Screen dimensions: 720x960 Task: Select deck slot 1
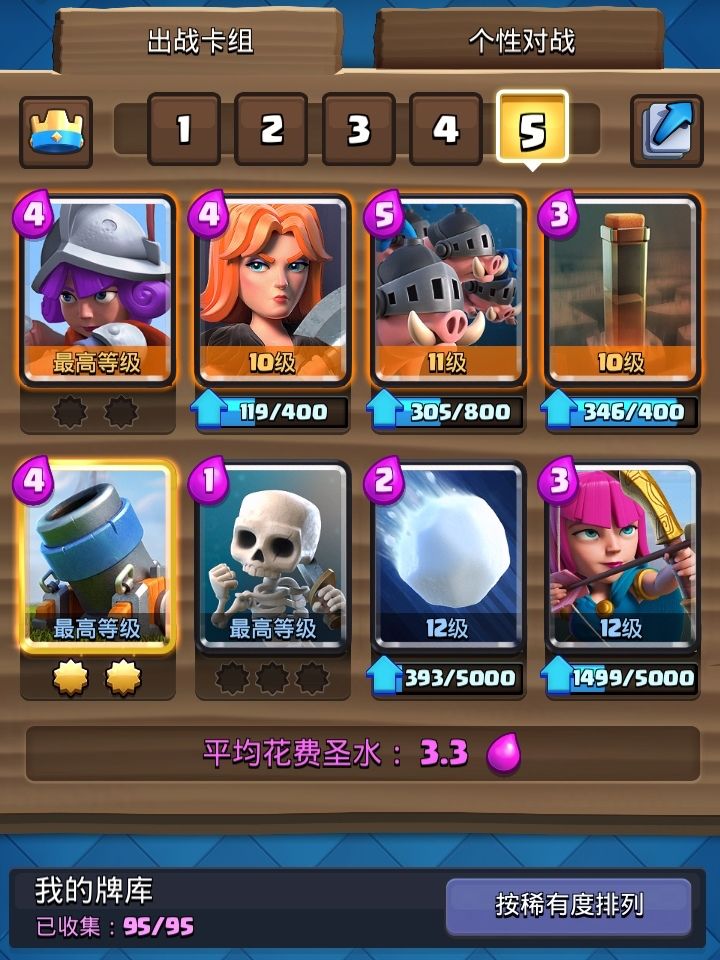(x=184, y=130)
